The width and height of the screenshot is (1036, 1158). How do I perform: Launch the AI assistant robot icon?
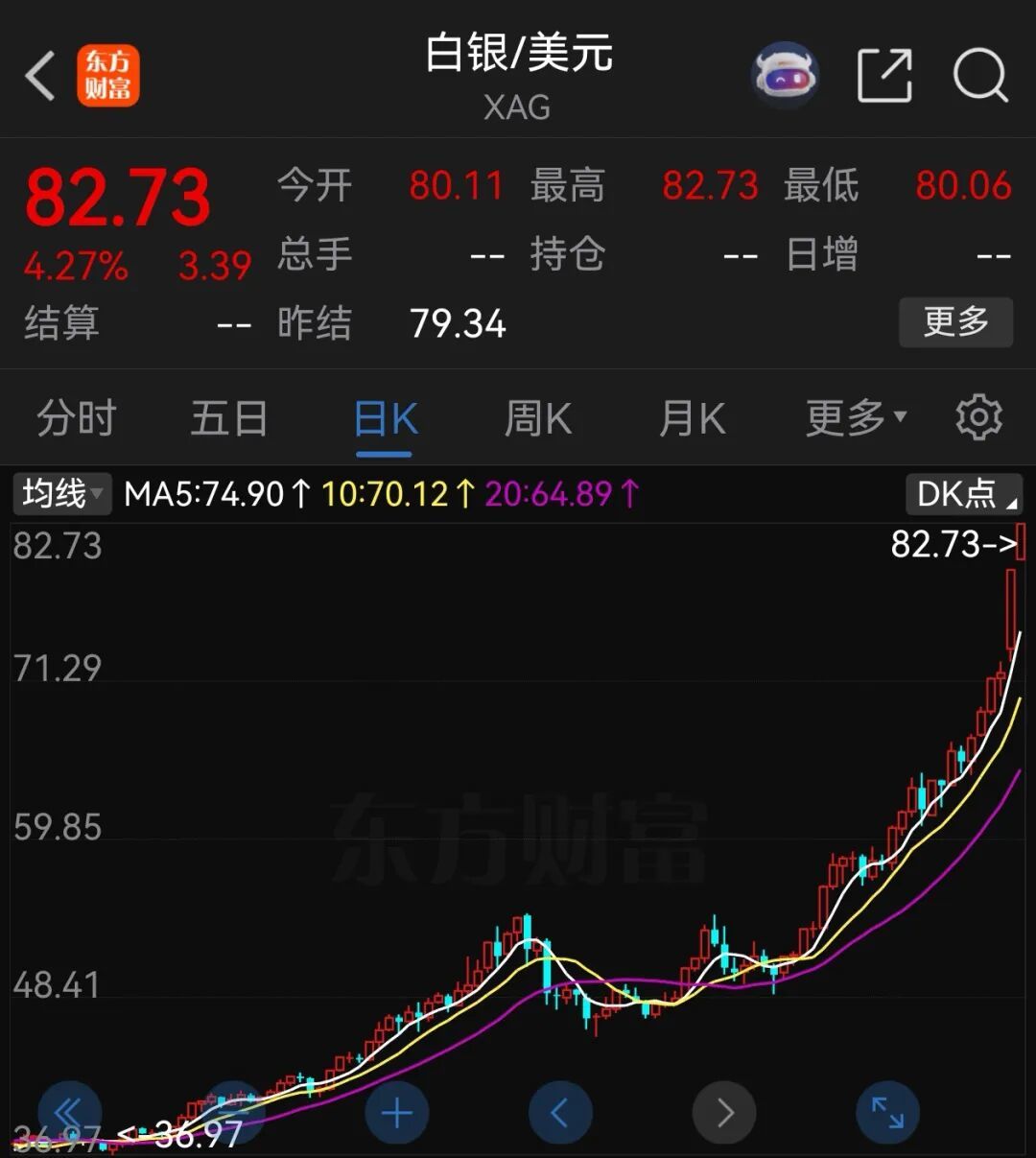pos(785,74)
